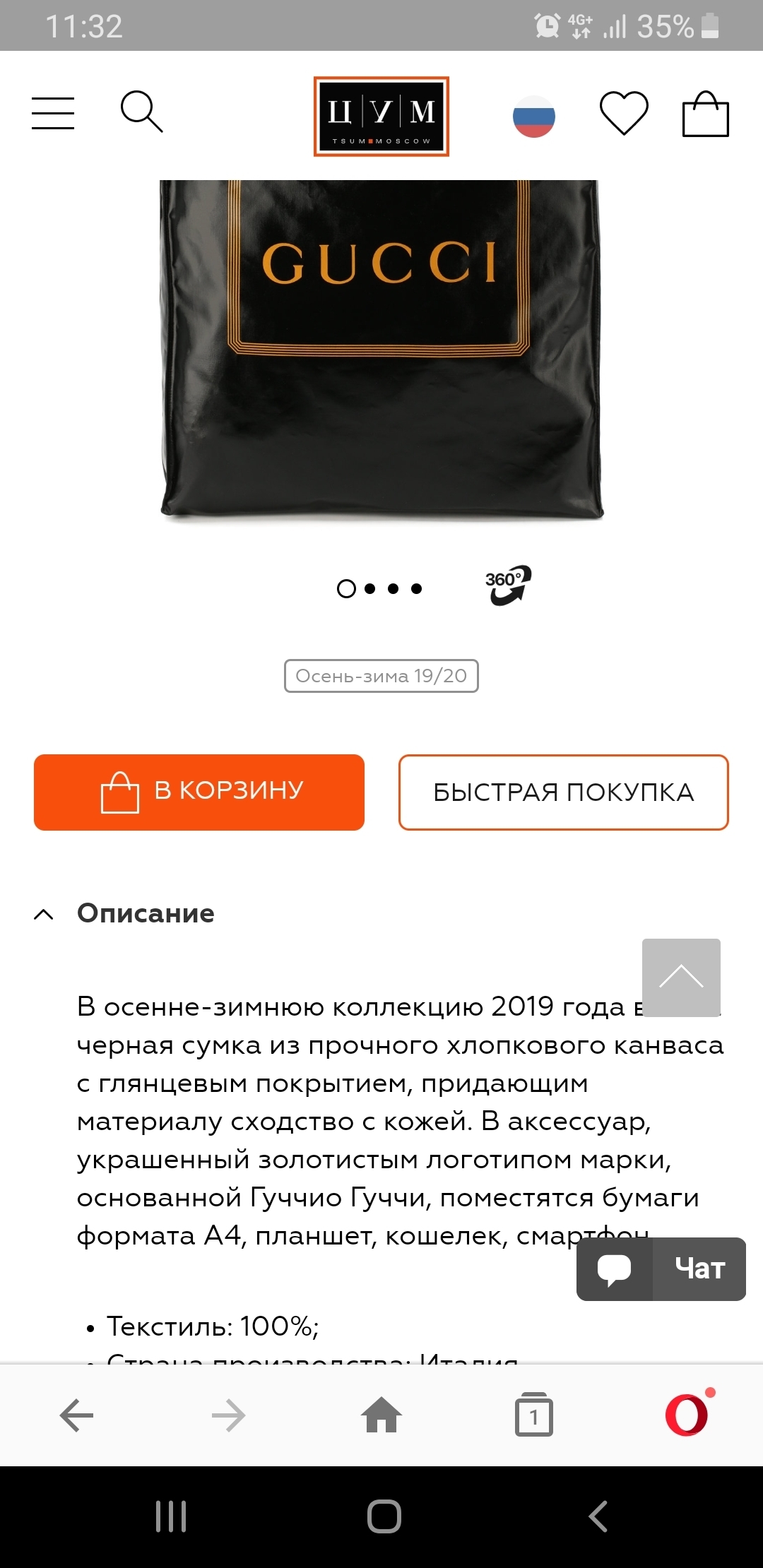Open the Opera menu

[x=687, y=1415]
